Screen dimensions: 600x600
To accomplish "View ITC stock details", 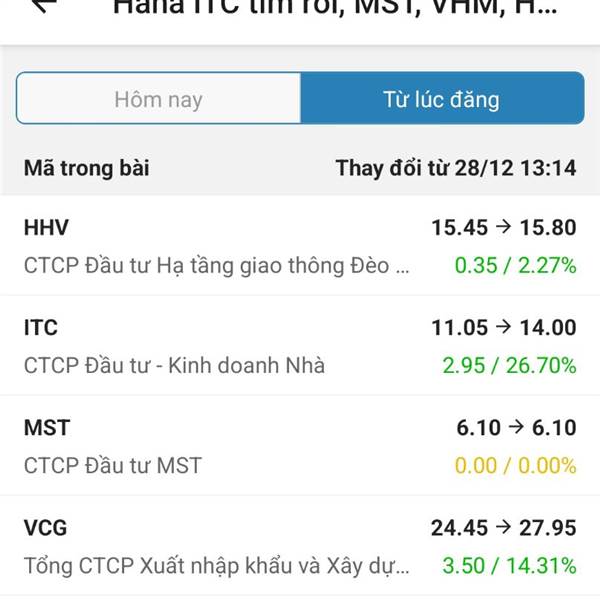I will point(300,346).
